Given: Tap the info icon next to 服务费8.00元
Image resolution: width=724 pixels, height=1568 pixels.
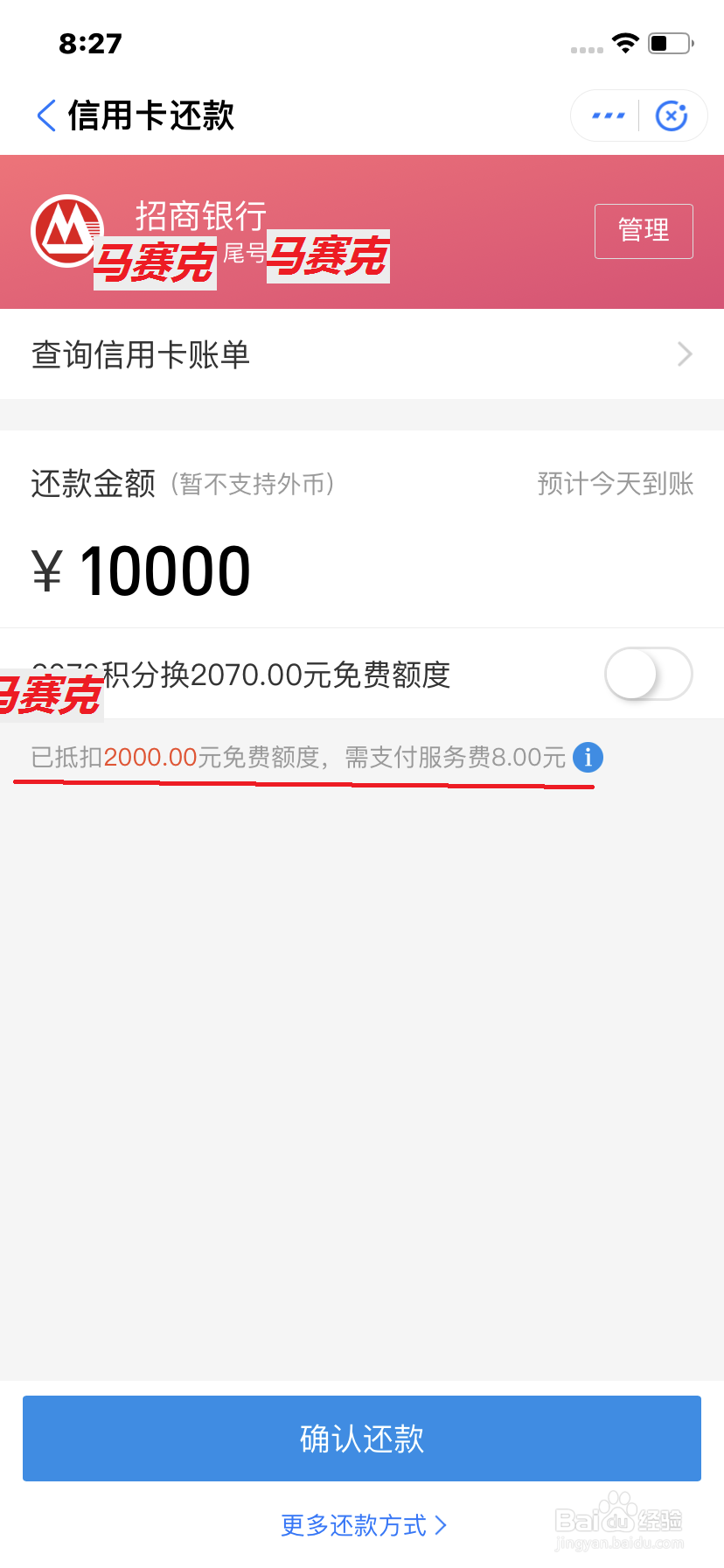Looking at the screenshot, I should (588, 758).
